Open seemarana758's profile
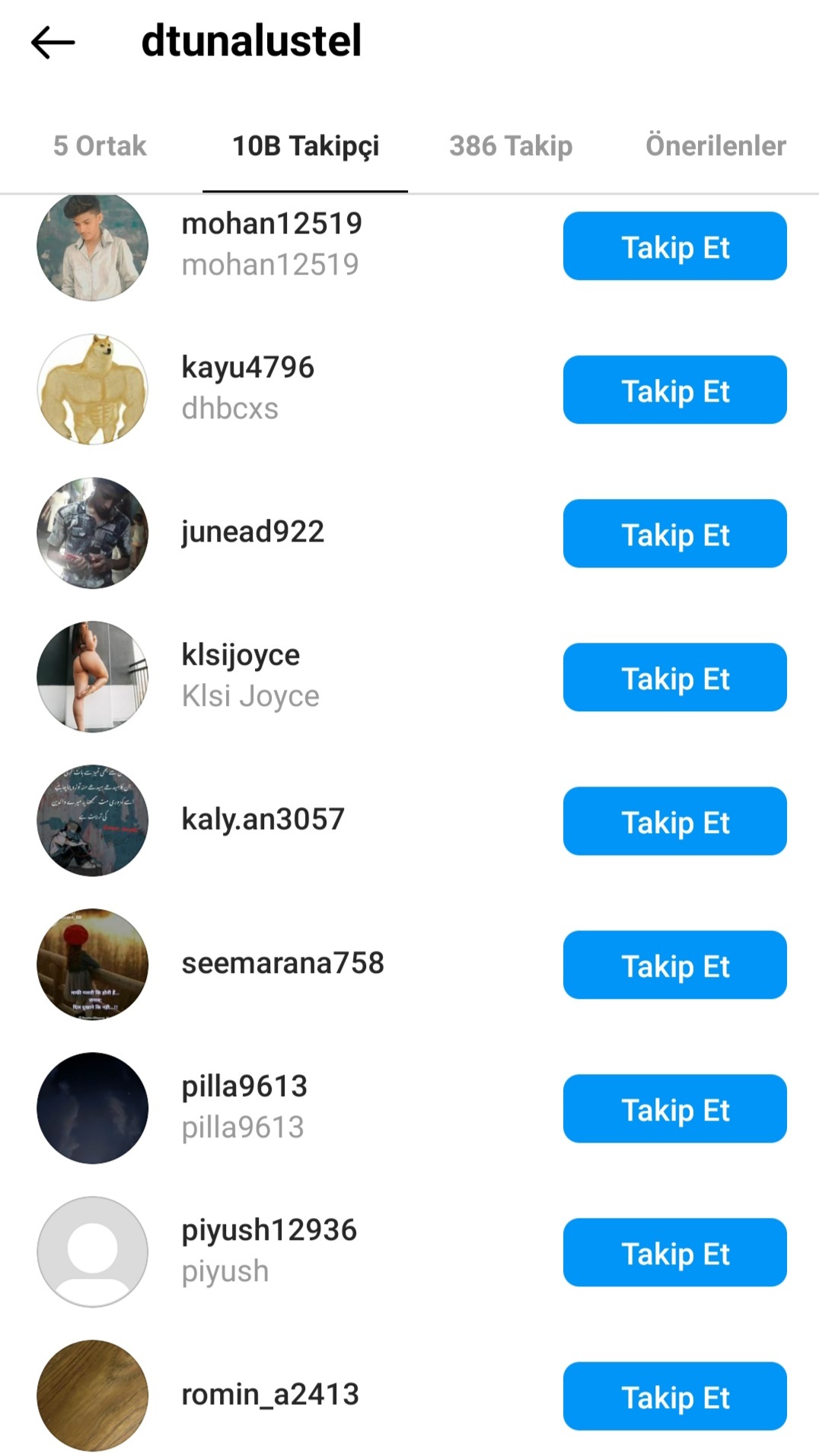Screen dimensions: 819x1456 tap(282, 963)
